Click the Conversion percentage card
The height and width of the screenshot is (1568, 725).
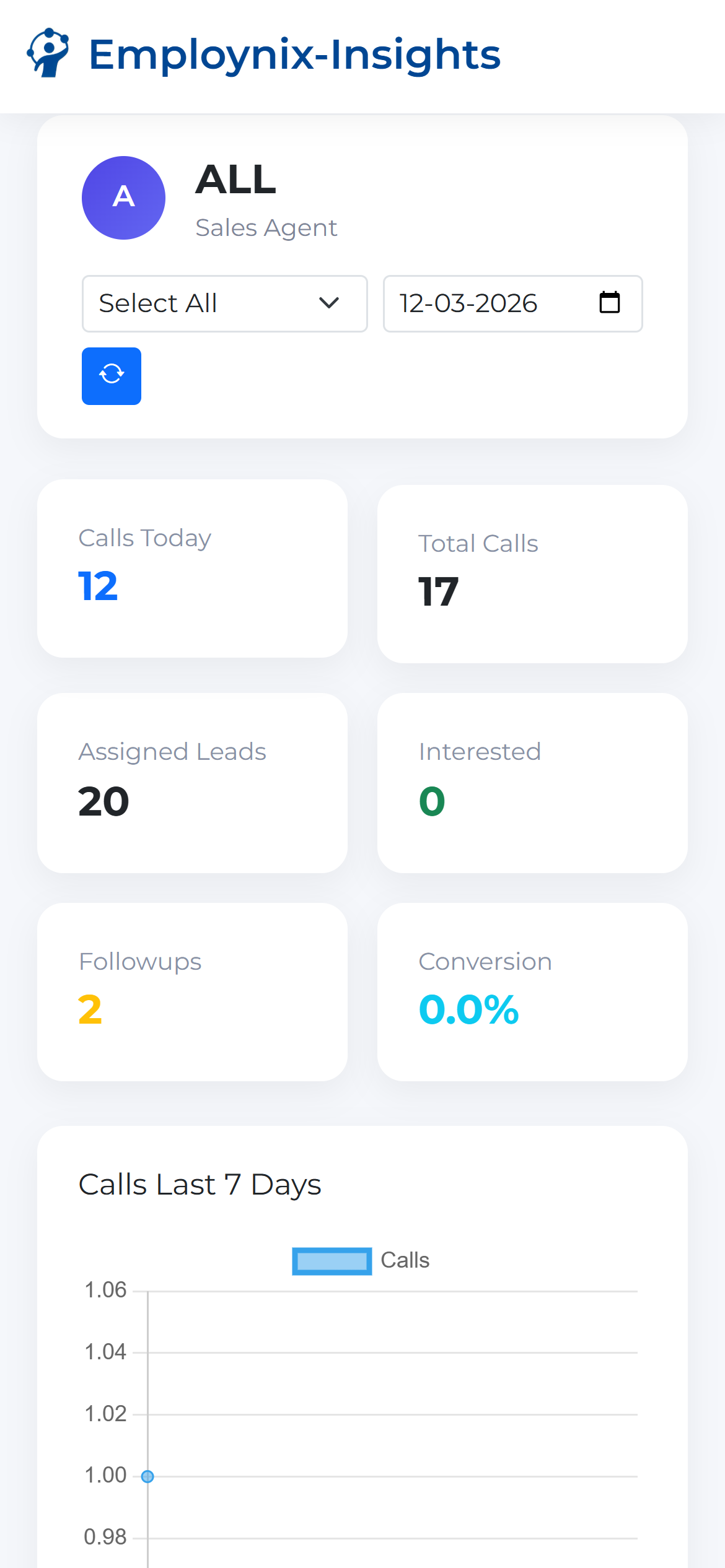532,991
